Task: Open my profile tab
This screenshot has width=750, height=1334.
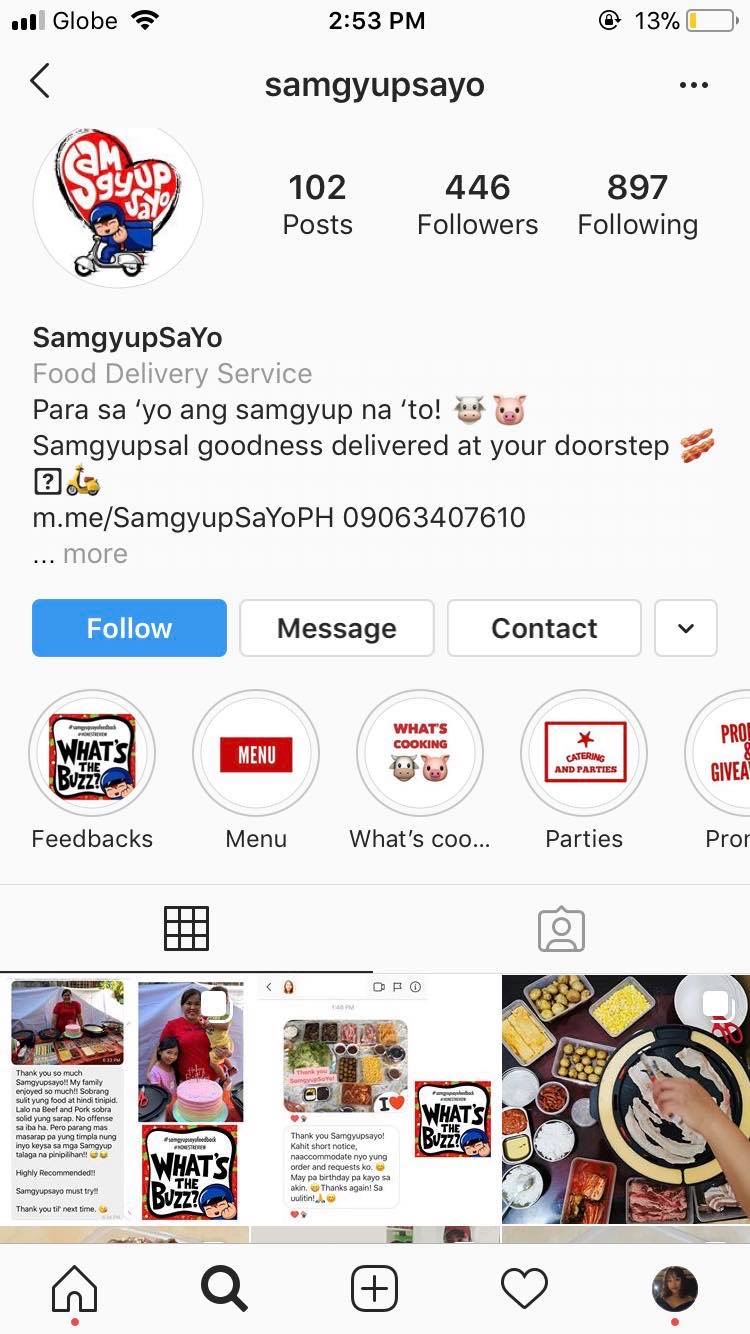Action: tap(674, 1288)
